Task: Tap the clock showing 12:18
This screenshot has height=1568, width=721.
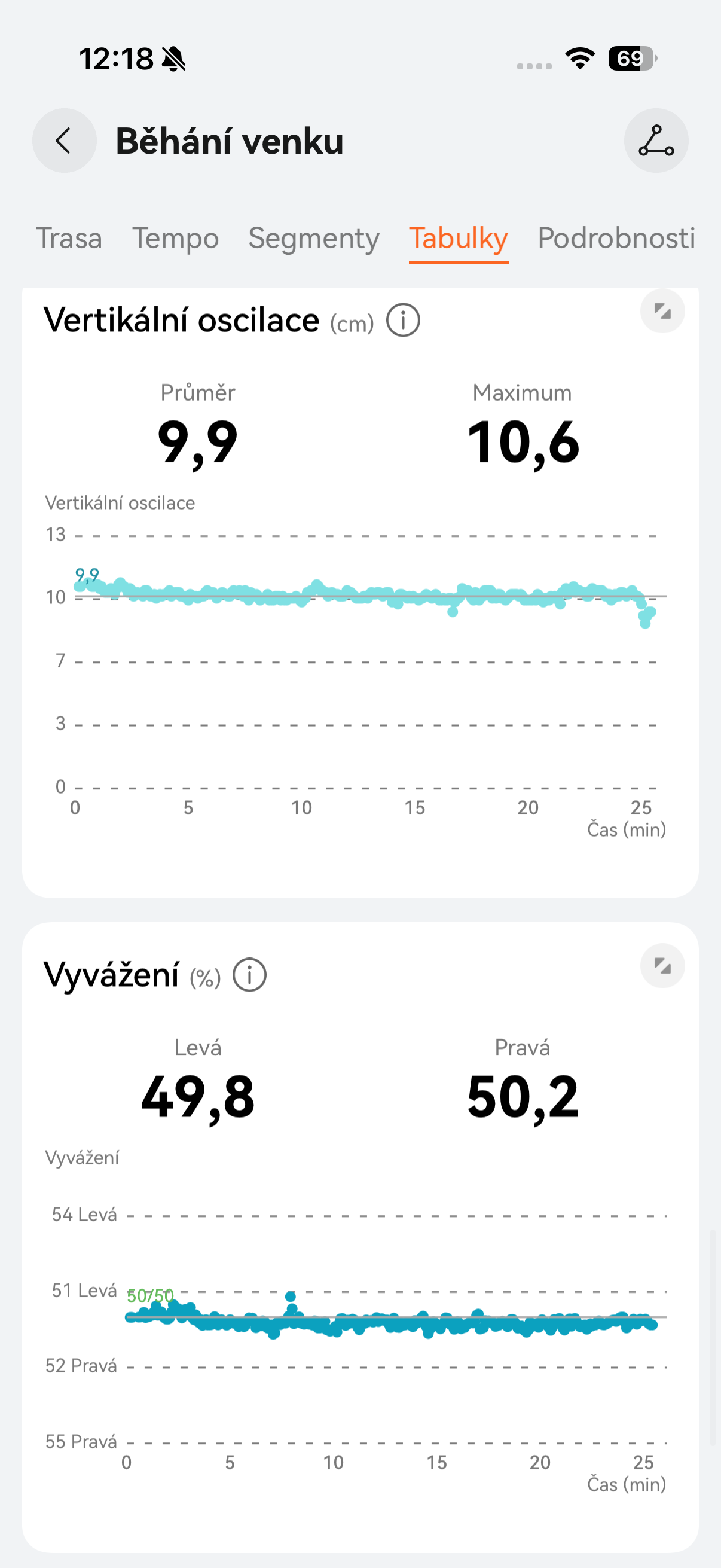Action: [117, 59]
